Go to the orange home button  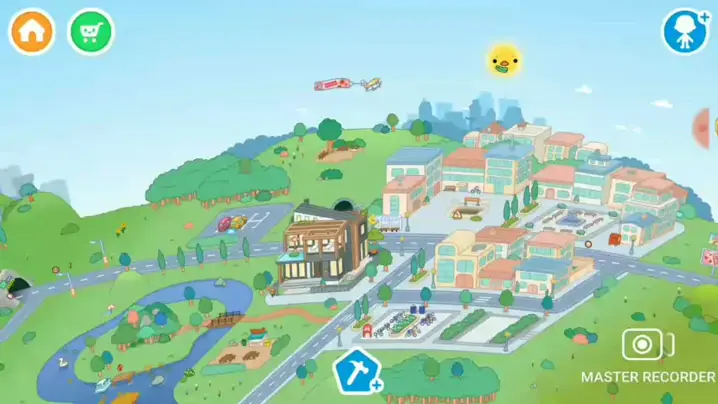32,32
